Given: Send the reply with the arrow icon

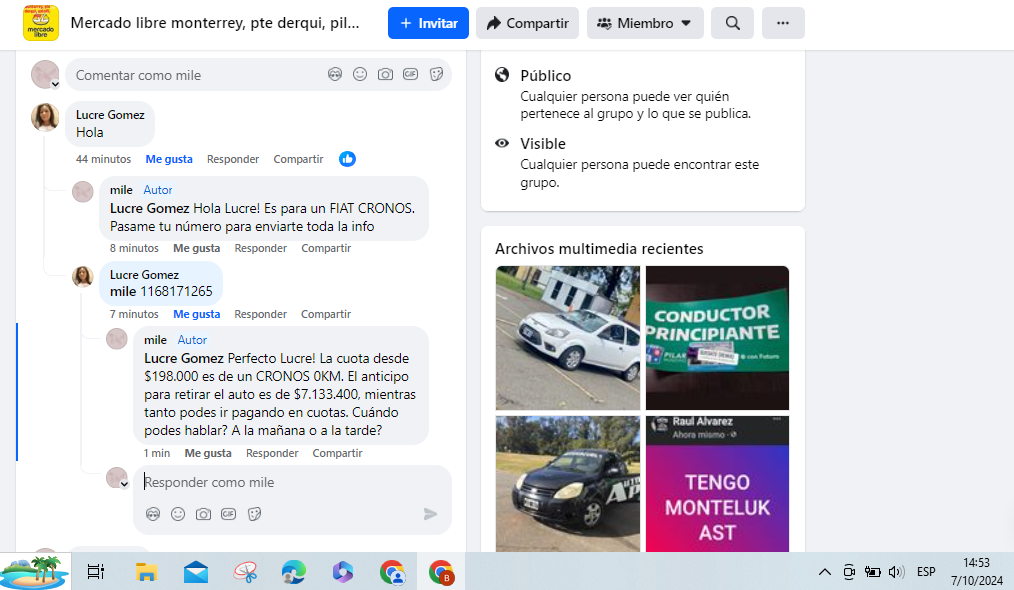Looking at the screenshot, I should pyautogui.click(x=430, y=514).
